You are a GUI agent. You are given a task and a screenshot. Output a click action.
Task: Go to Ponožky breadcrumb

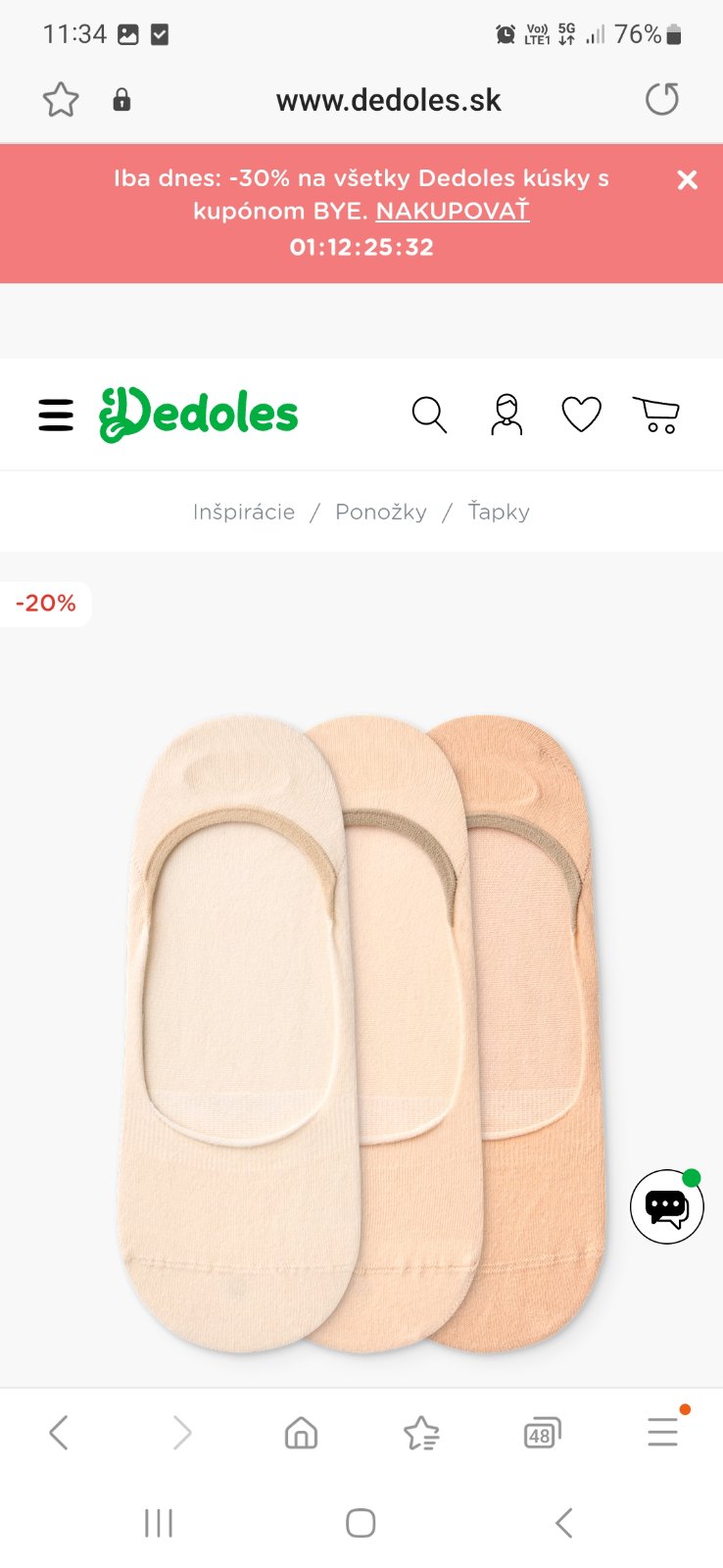coord(381,512)
